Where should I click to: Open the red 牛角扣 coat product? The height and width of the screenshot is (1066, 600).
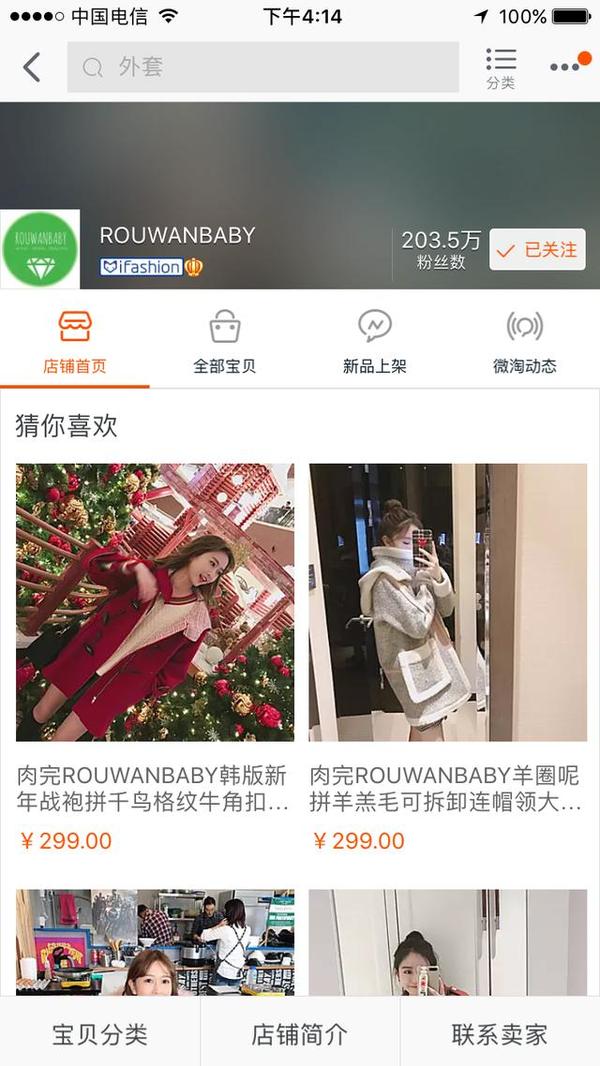coord(155,602)
